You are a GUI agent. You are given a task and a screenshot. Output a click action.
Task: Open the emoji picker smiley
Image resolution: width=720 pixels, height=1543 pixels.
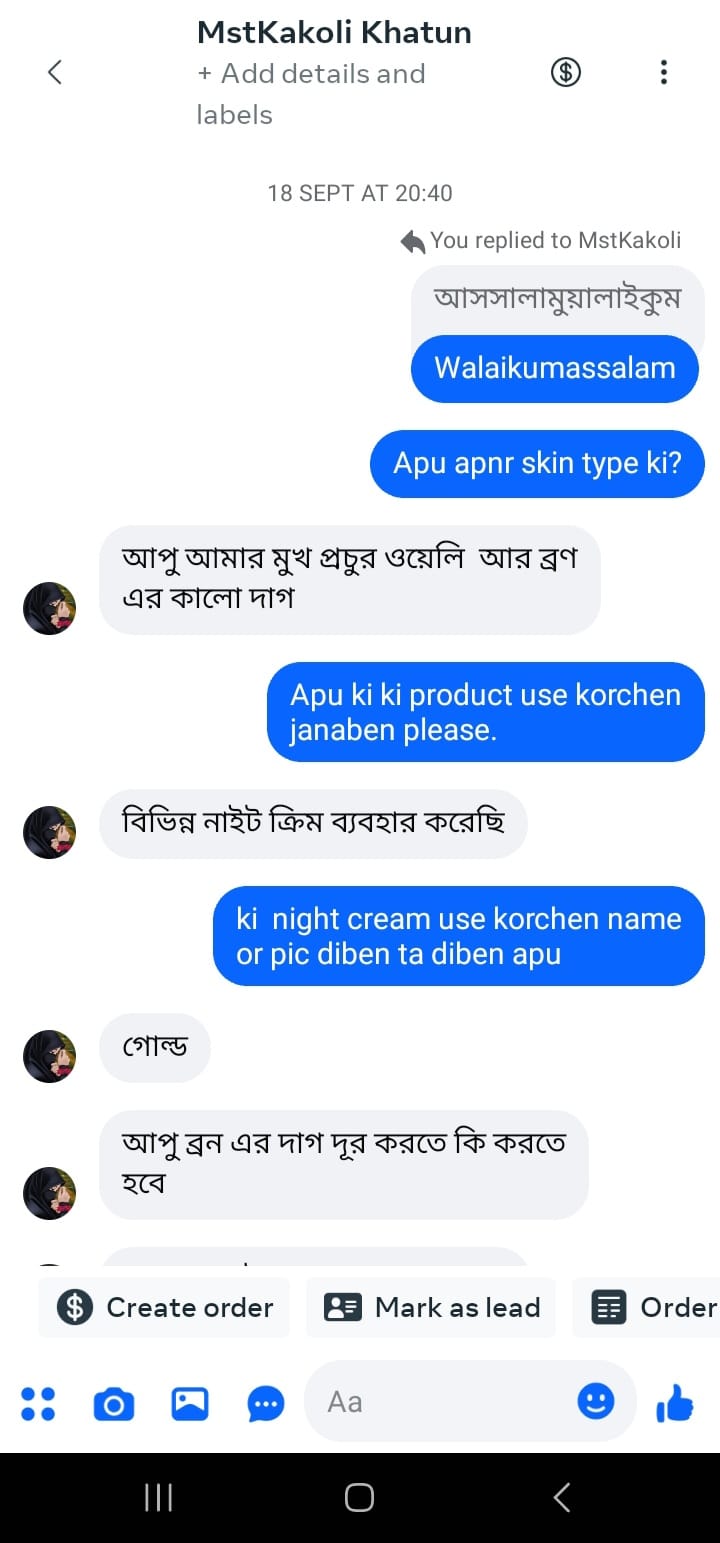tap(596, 1401)
